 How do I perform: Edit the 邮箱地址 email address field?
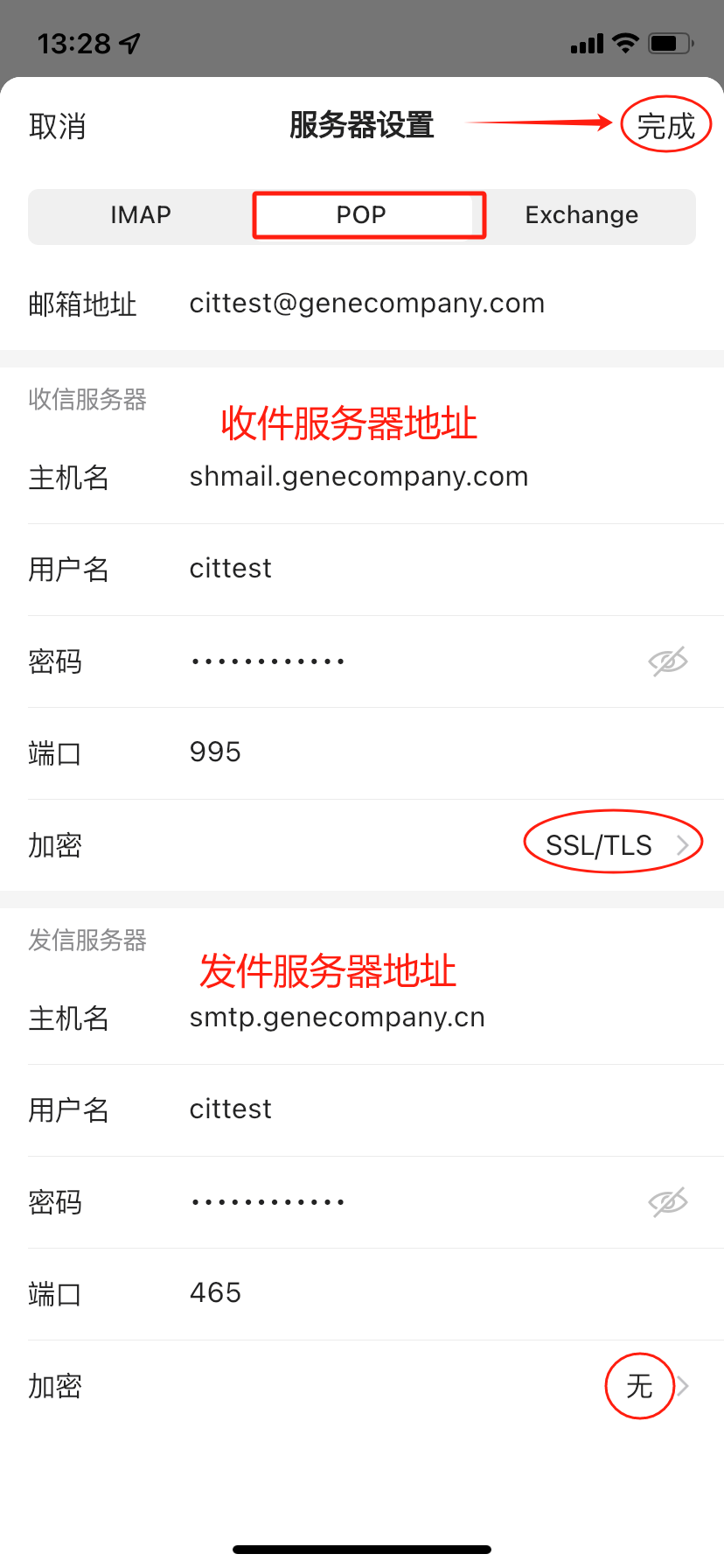366,304
